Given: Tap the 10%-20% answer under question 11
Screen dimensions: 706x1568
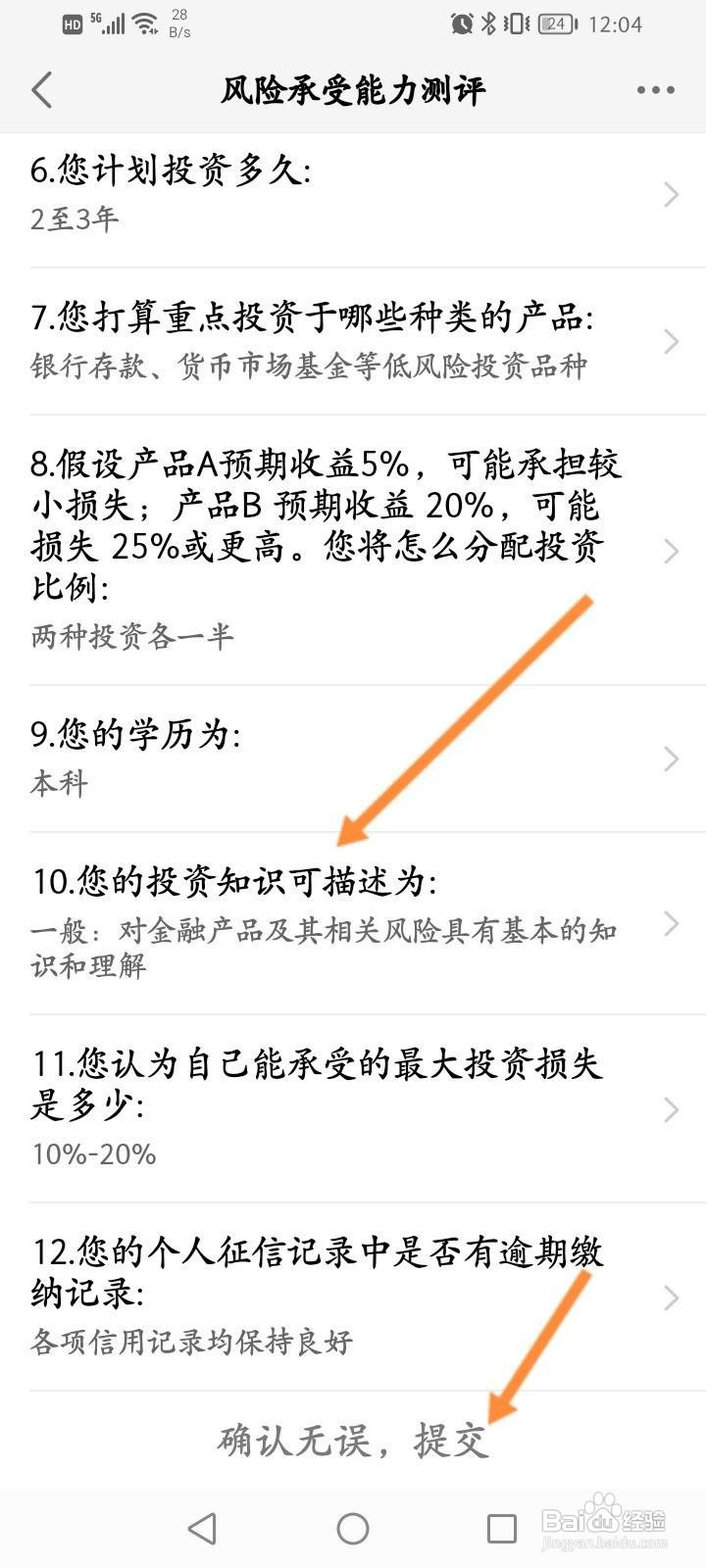Looking at the screenshot, I should (x=93, y=1154).
